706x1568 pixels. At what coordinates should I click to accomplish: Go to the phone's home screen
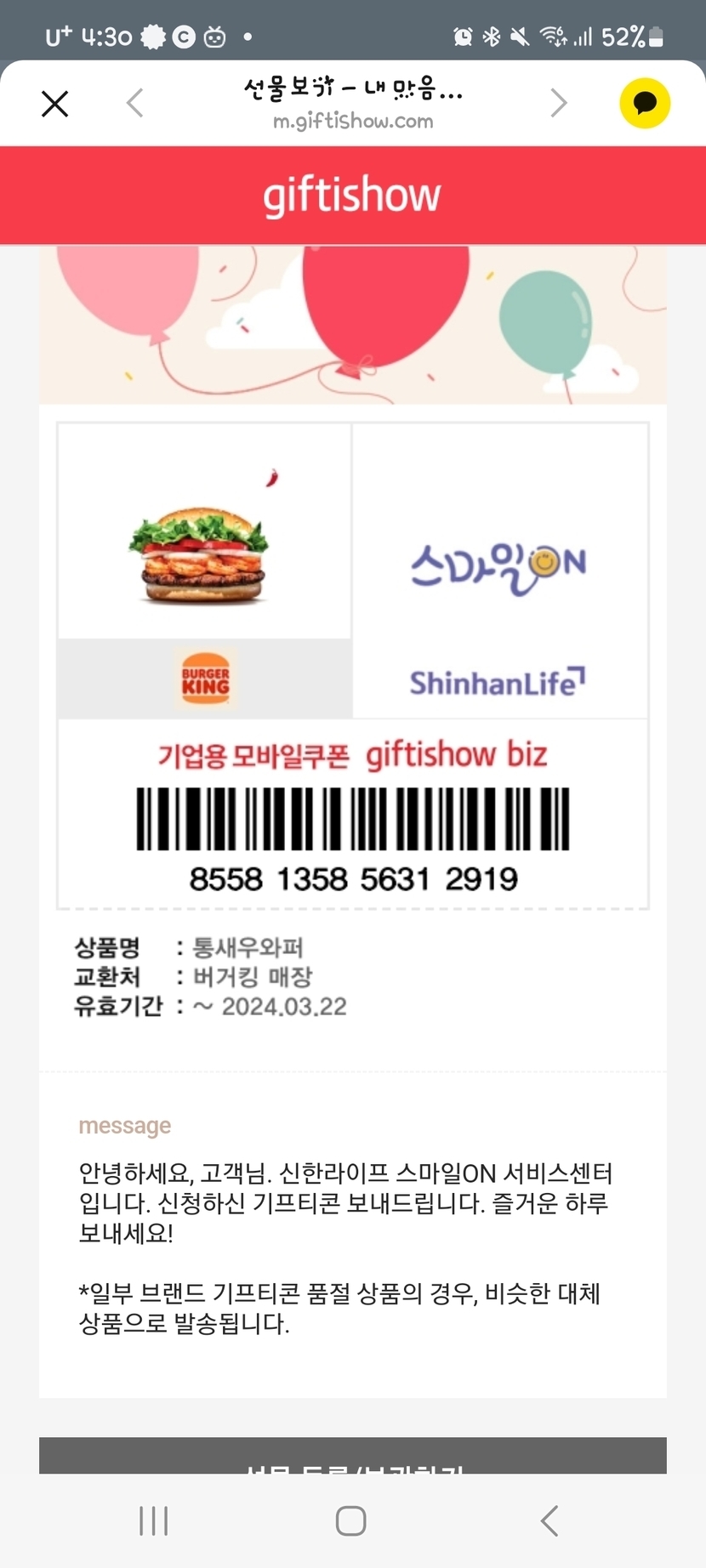[x=351, y=1521]
